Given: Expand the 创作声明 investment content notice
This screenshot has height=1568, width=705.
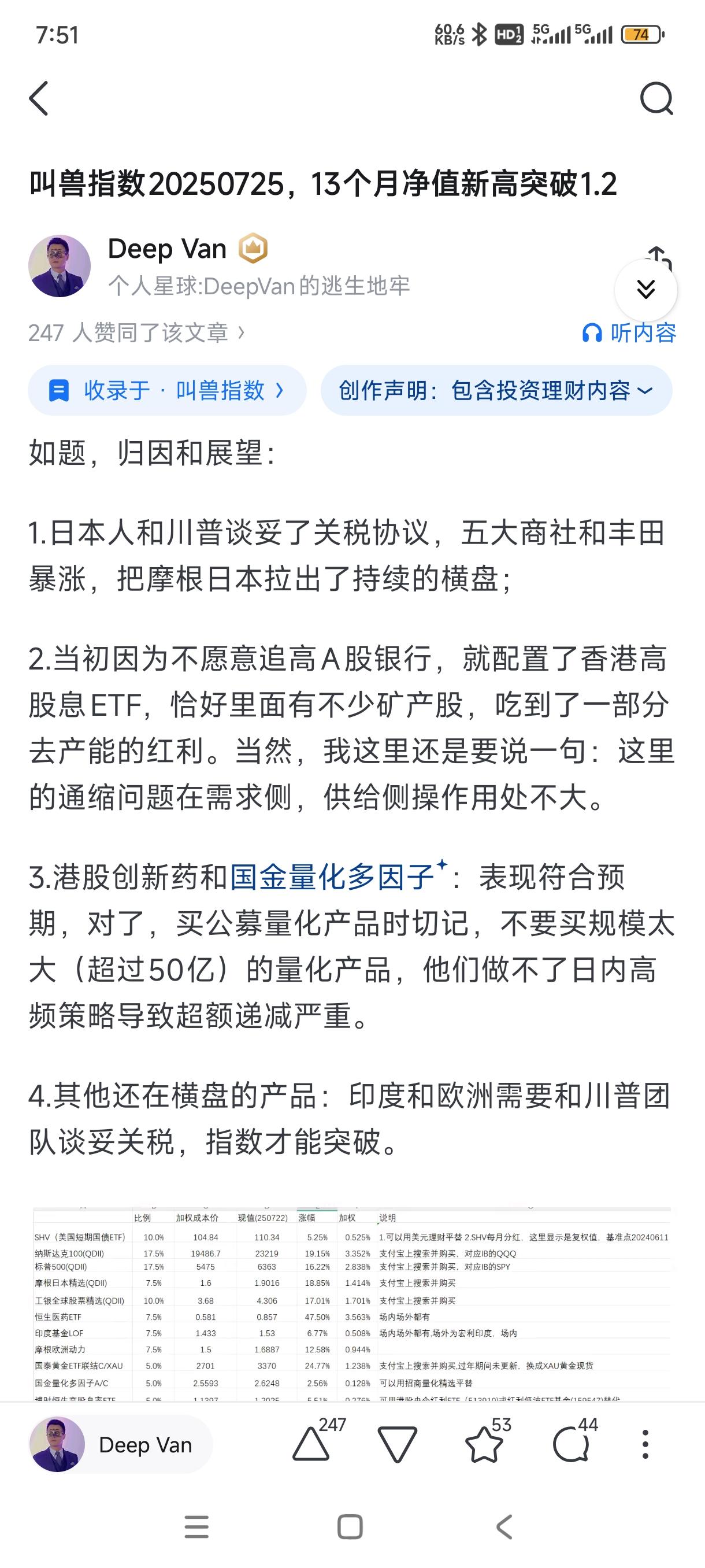Looking at the screenshot, I should pyautogui.click(x=496, y=390).
